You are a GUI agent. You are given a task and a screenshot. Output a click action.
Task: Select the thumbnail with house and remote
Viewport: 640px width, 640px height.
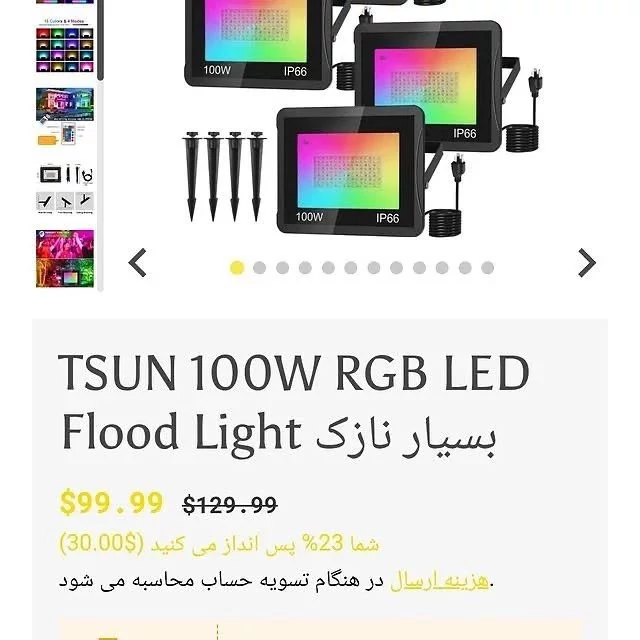64,117
